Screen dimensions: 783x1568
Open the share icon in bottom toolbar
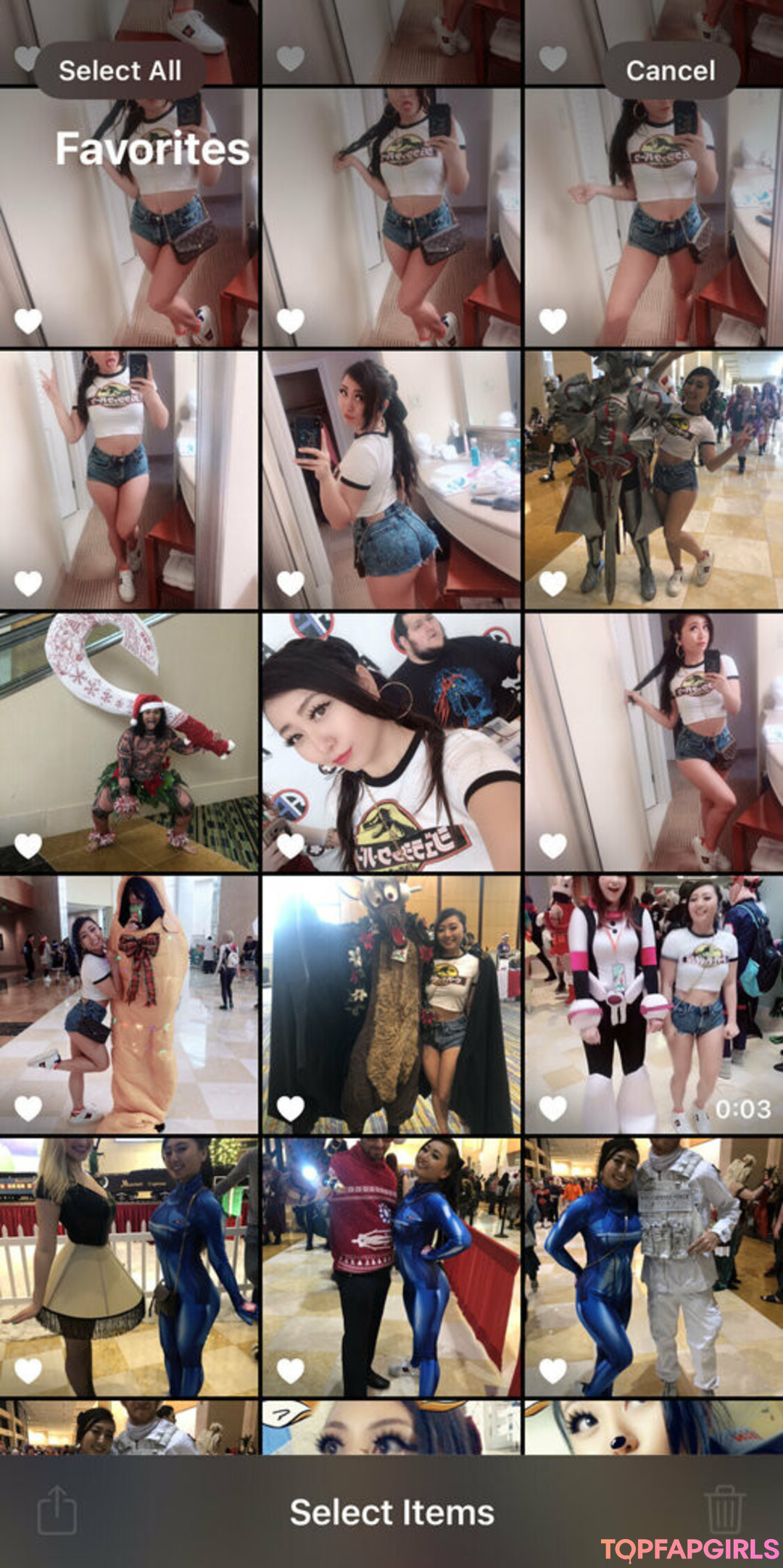pos(57,1510)
